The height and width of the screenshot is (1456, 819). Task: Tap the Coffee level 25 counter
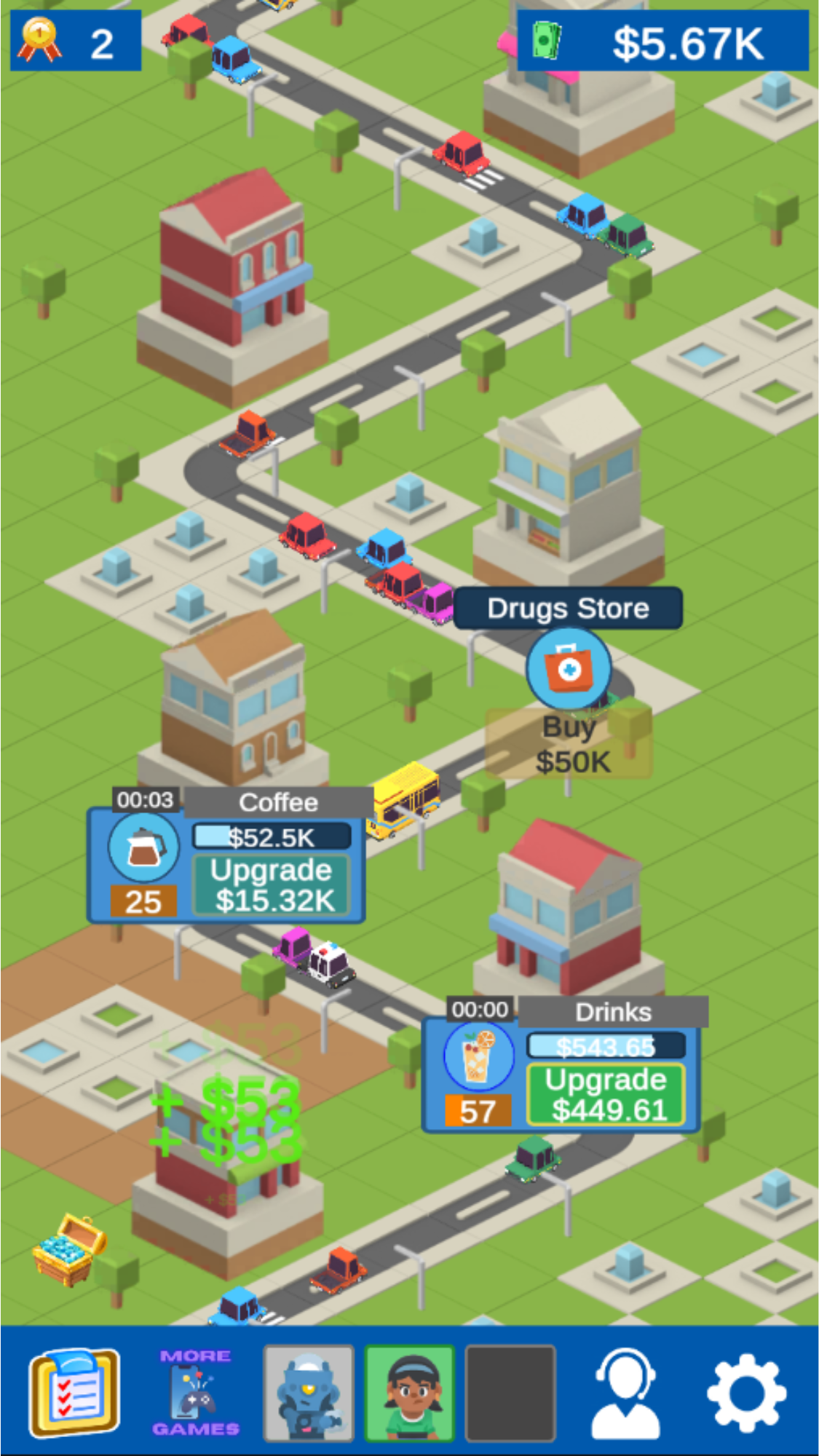[143, 901]
